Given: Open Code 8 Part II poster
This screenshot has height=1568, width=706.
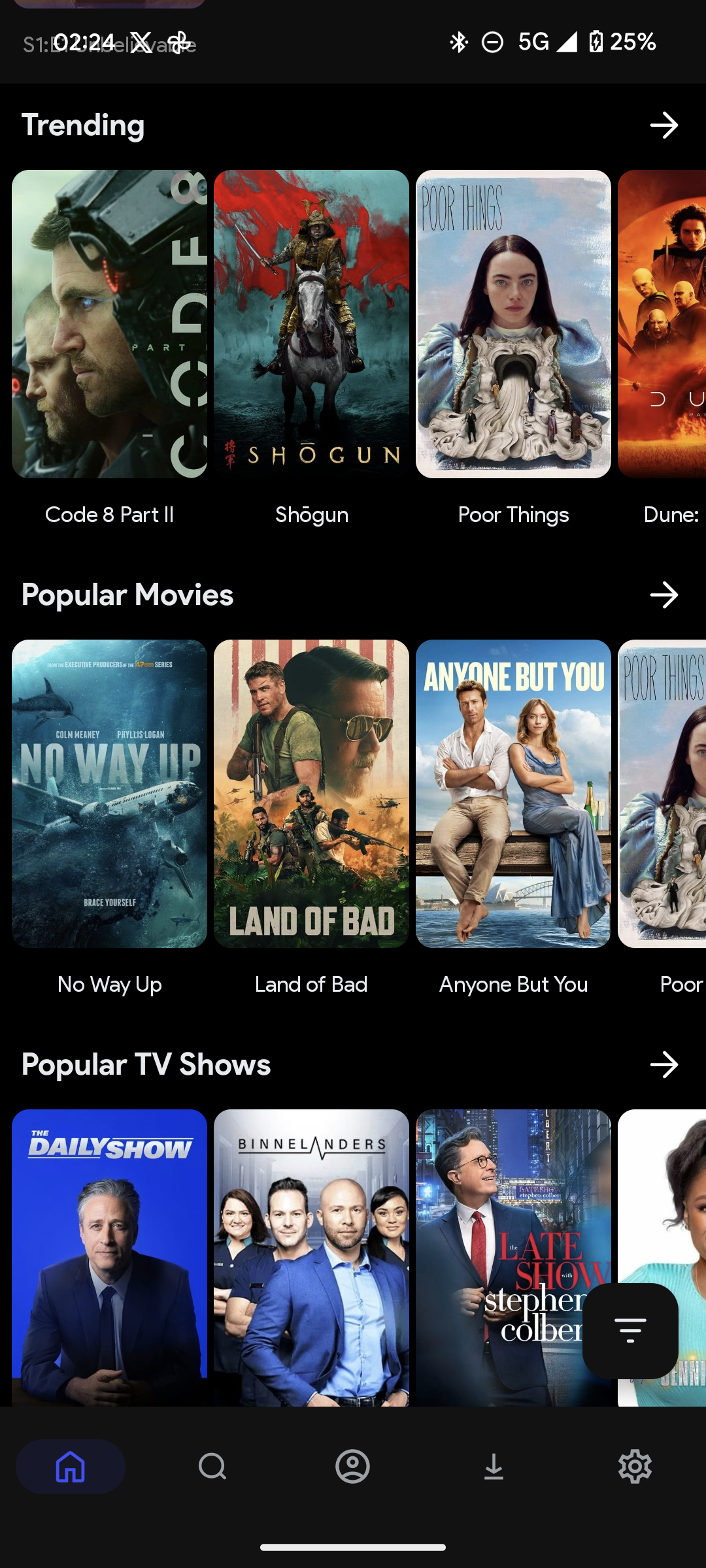Looking at the screenshot, I should [109, 324].
